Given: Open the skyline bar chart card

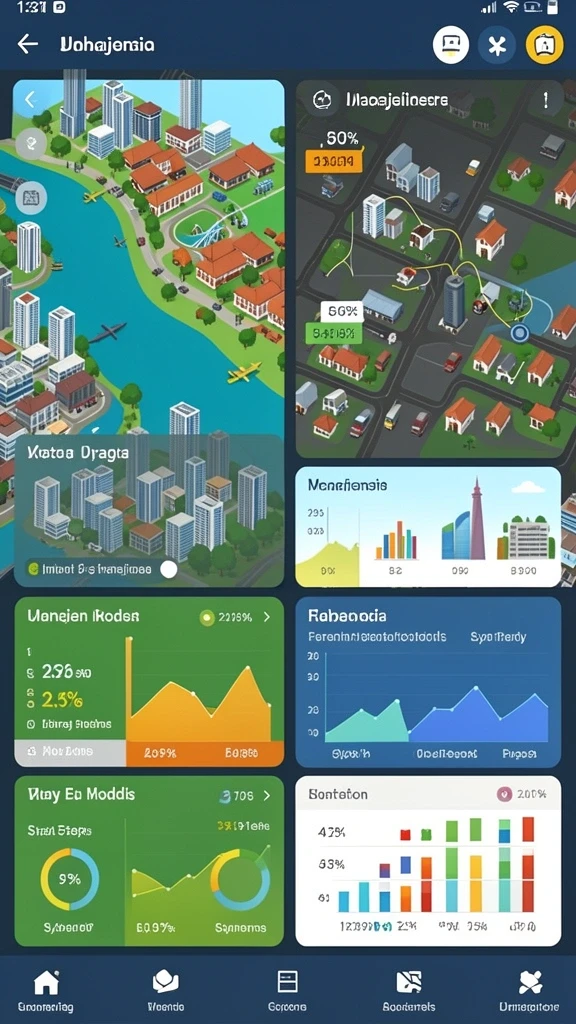Looking at the screenshot, I should [x=428, y=526].
